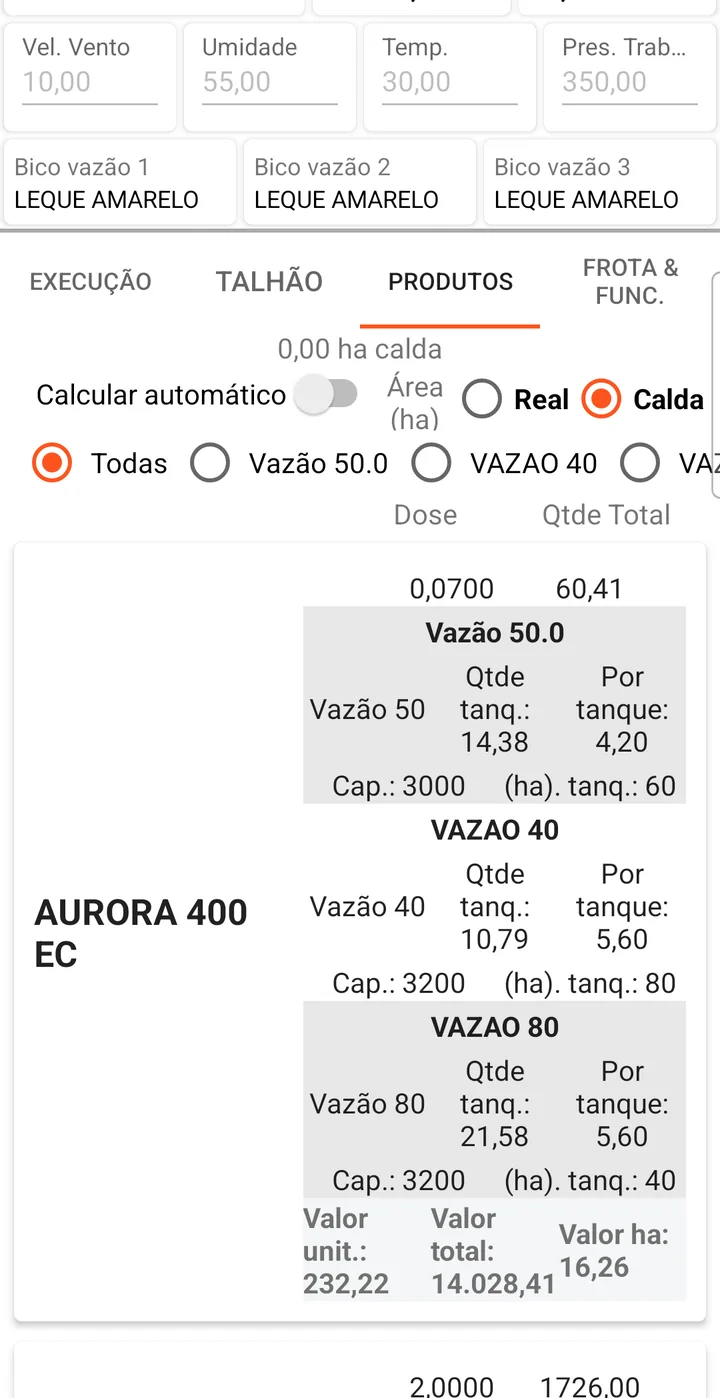Go to the Talhão tab

tap(270, 282)
